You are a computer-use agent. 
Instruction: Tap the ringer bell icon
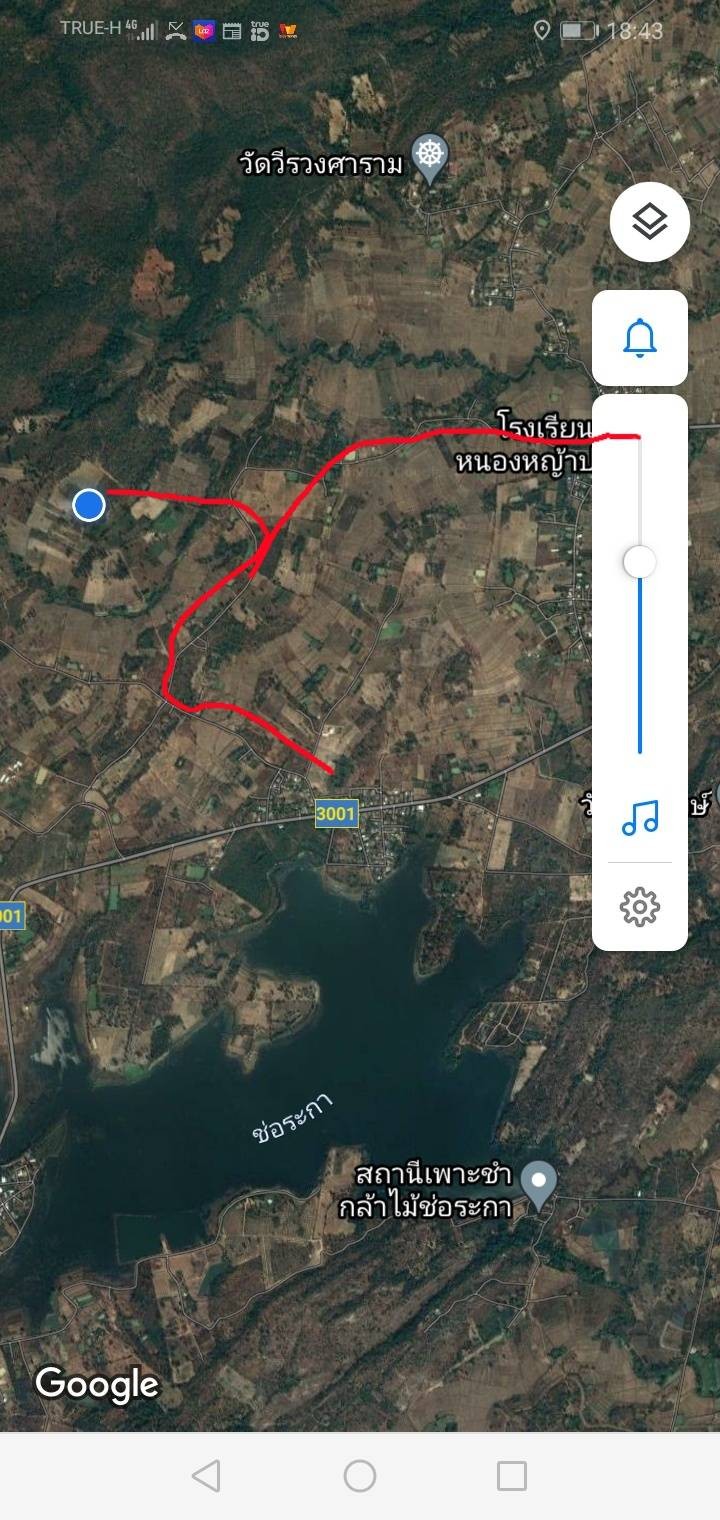(640, 338)
